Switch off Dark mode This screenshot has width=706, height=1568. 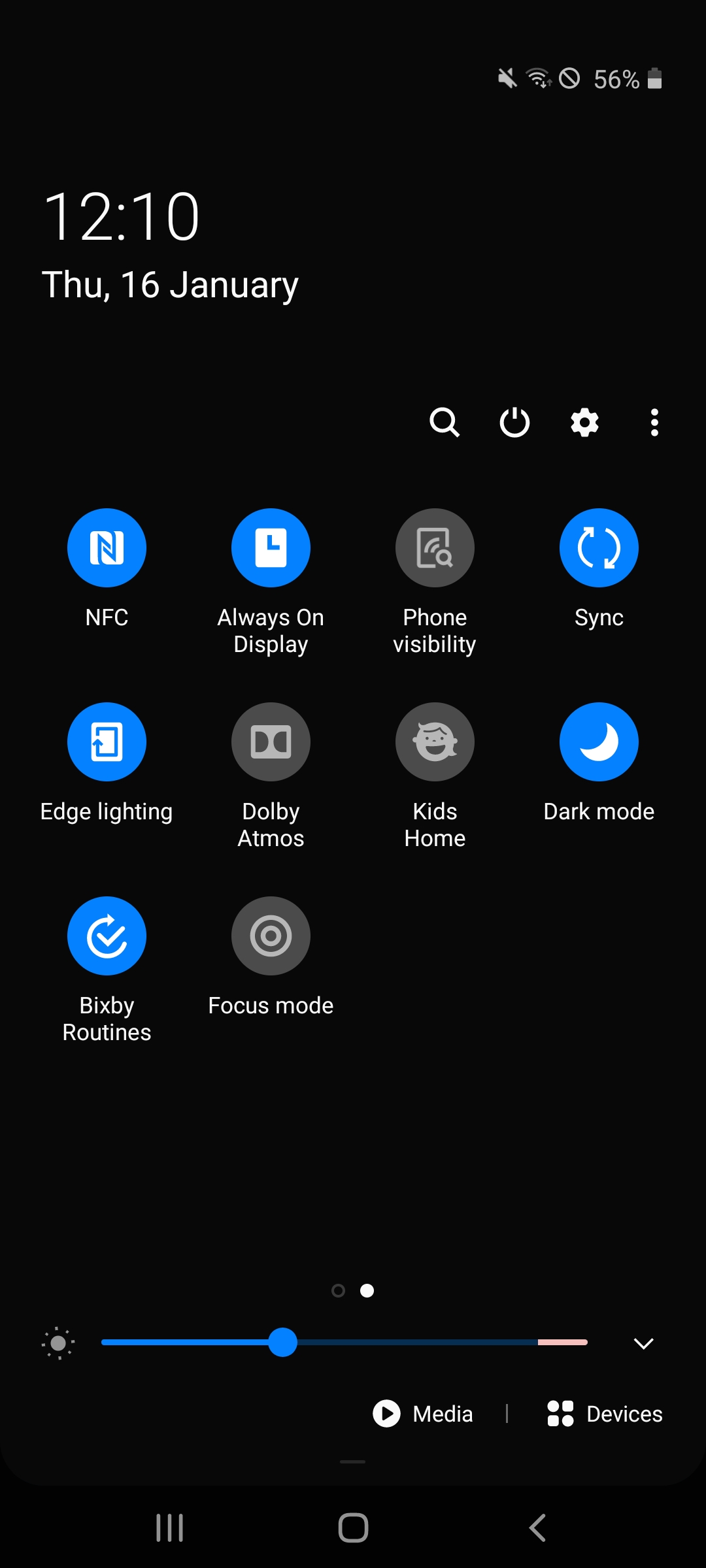599,742
